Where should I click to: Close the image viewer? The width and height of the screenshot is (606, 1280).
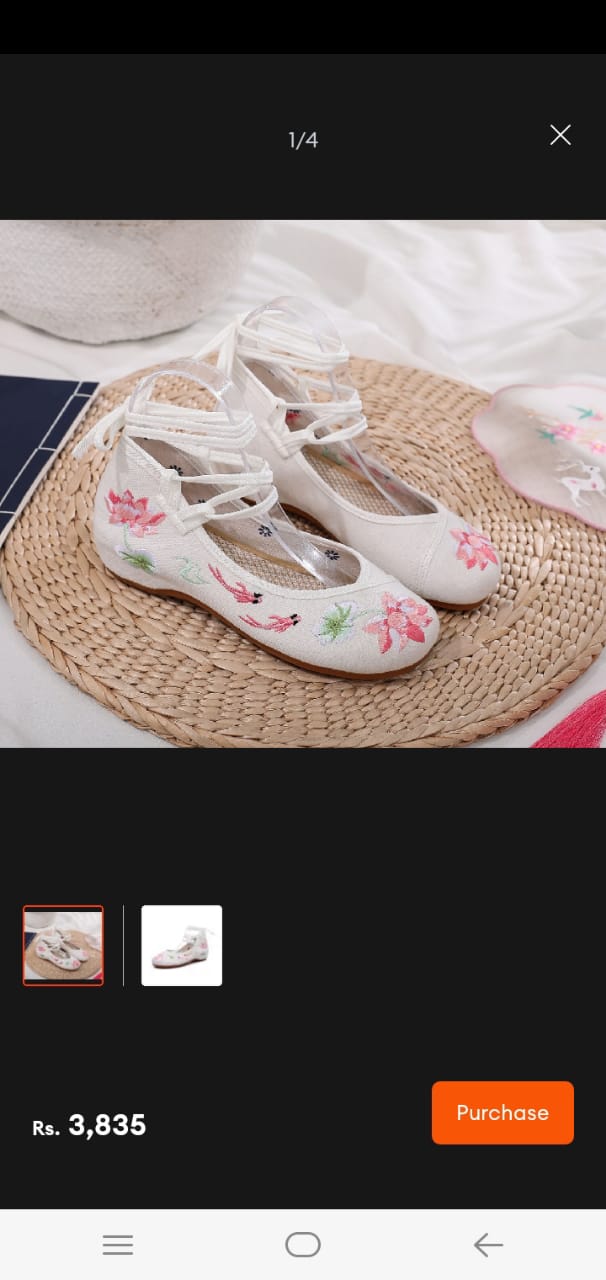(x=560, y=135)
